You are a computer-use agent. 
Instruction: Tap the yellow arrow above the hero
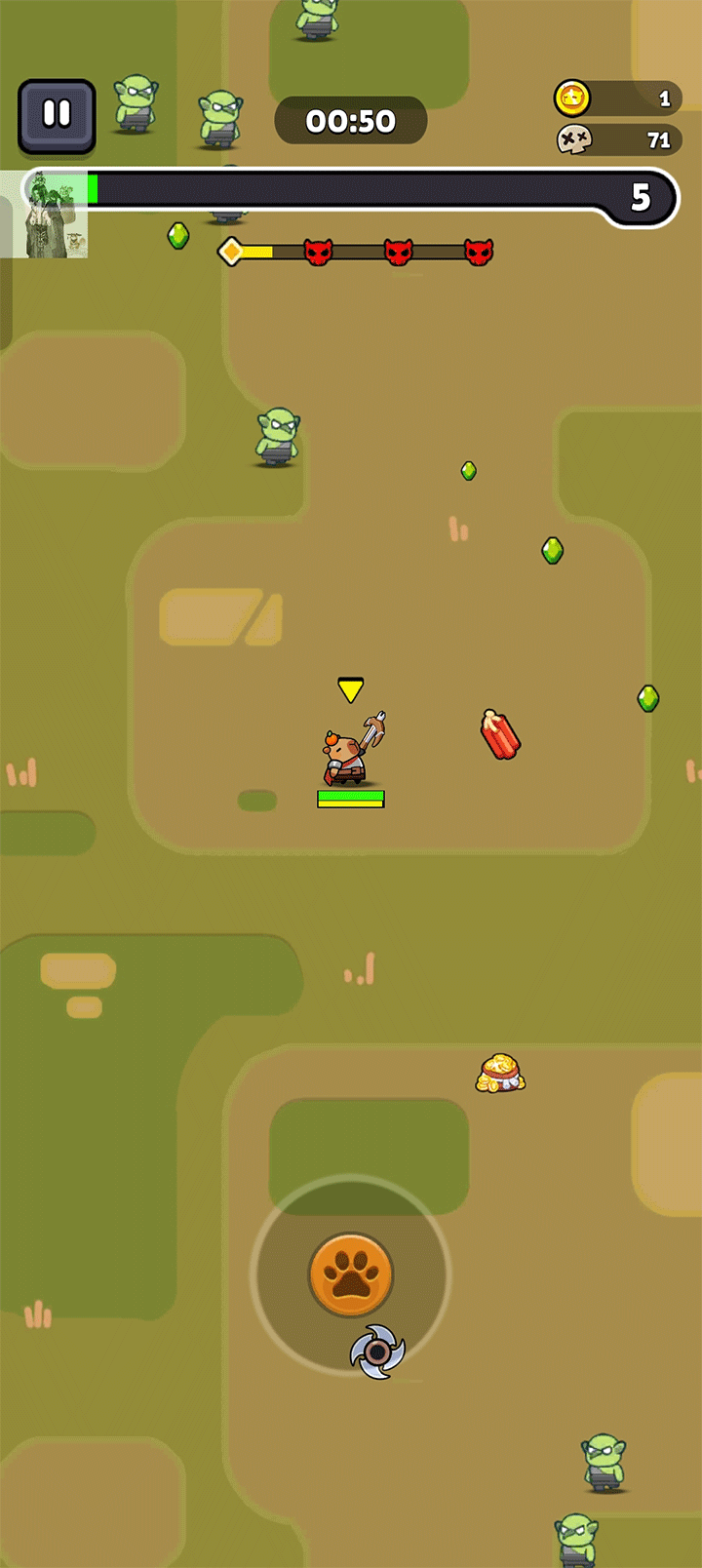click(x=349, y=687)
